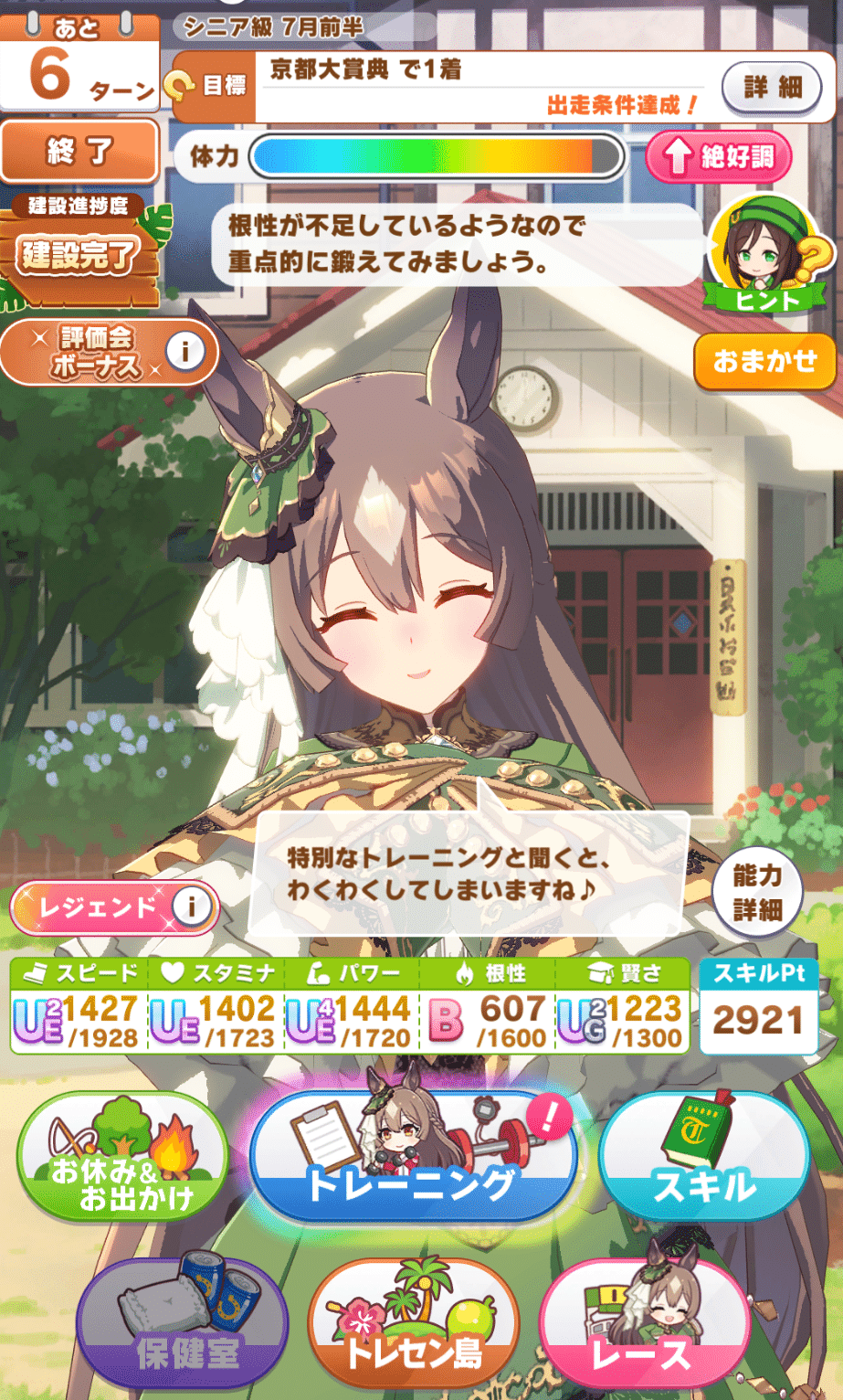Select the おまかせ auto button
Viewport: 843px width, 1400px height.
764,361
